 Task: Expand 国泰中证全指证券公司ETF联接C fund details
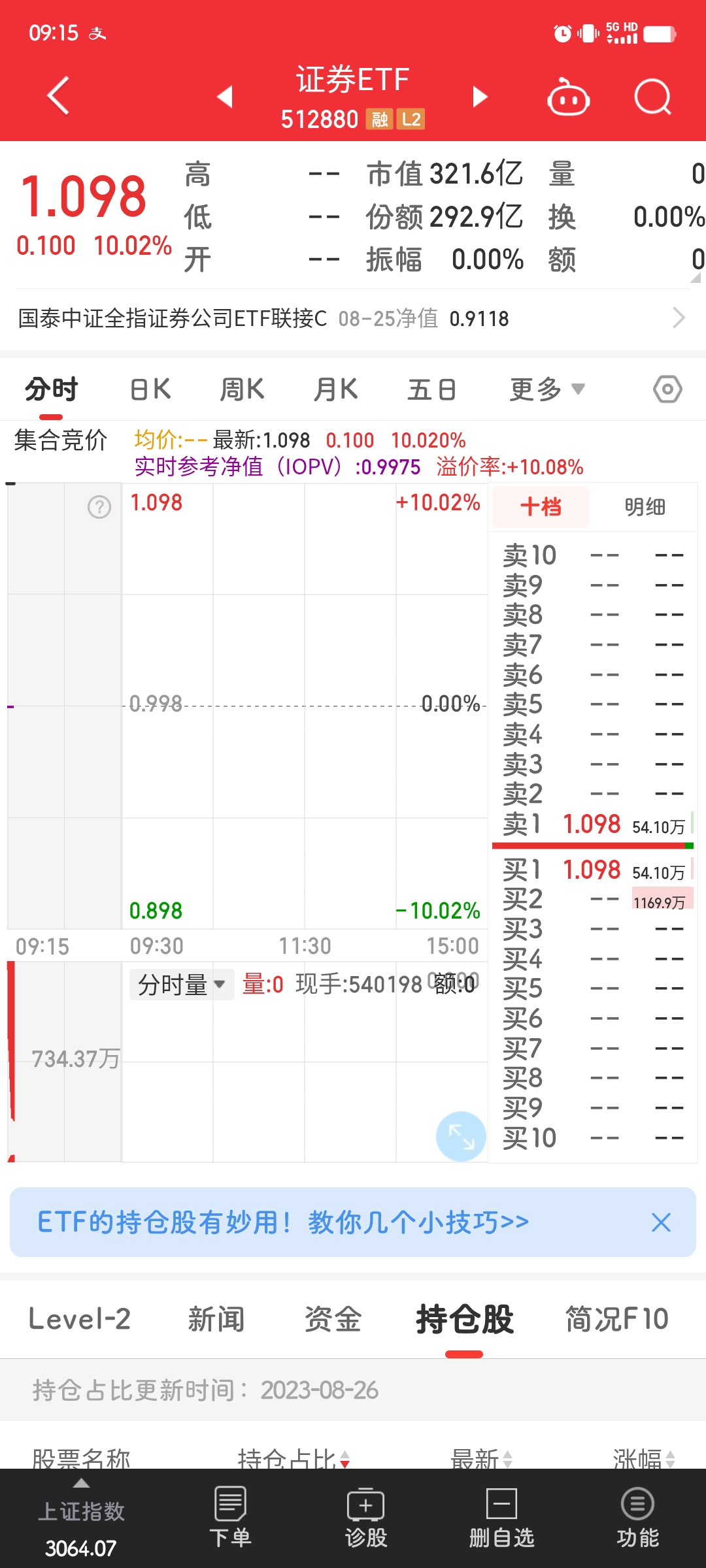tap(681, 318)
